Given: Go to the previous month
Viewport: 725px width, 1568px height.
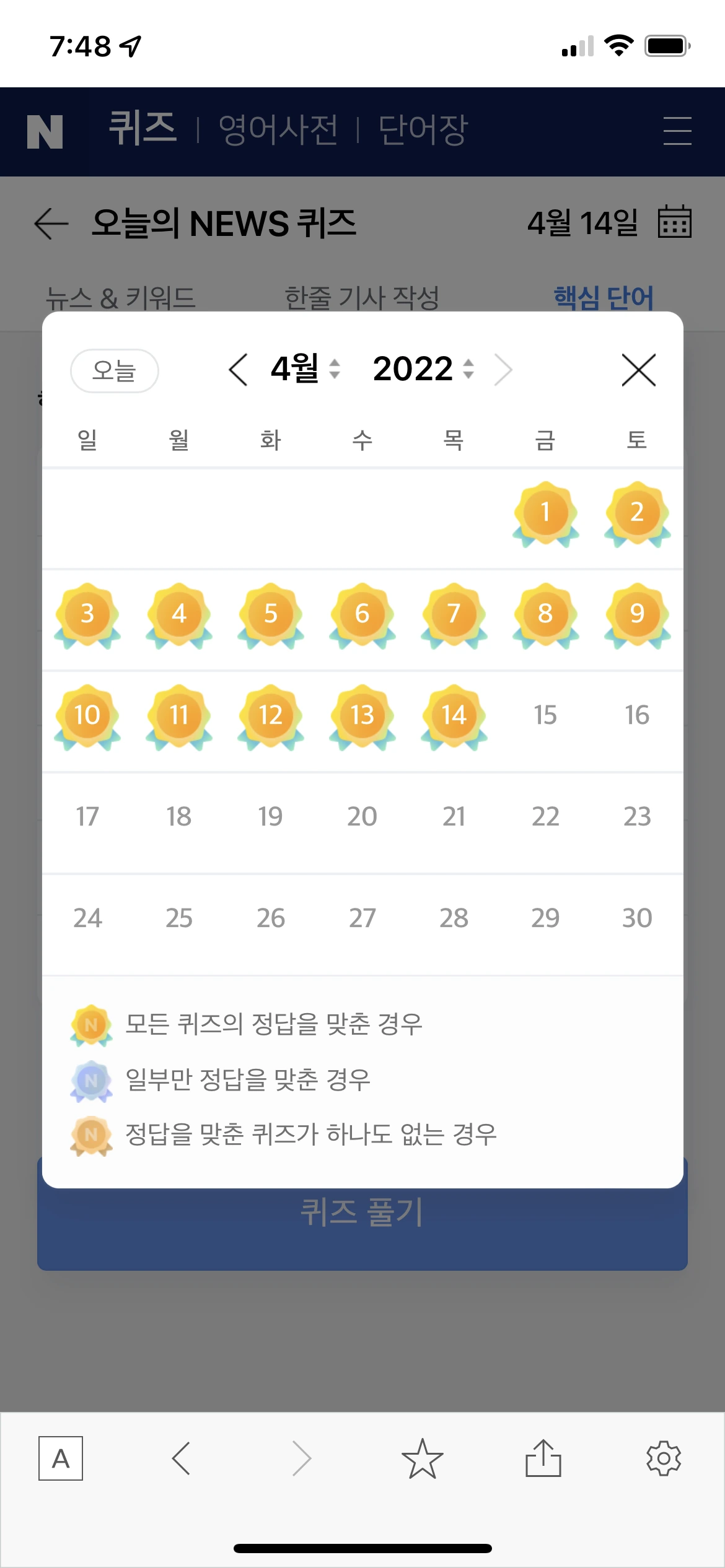Looking at the screenshot, I should click(238, 370).
